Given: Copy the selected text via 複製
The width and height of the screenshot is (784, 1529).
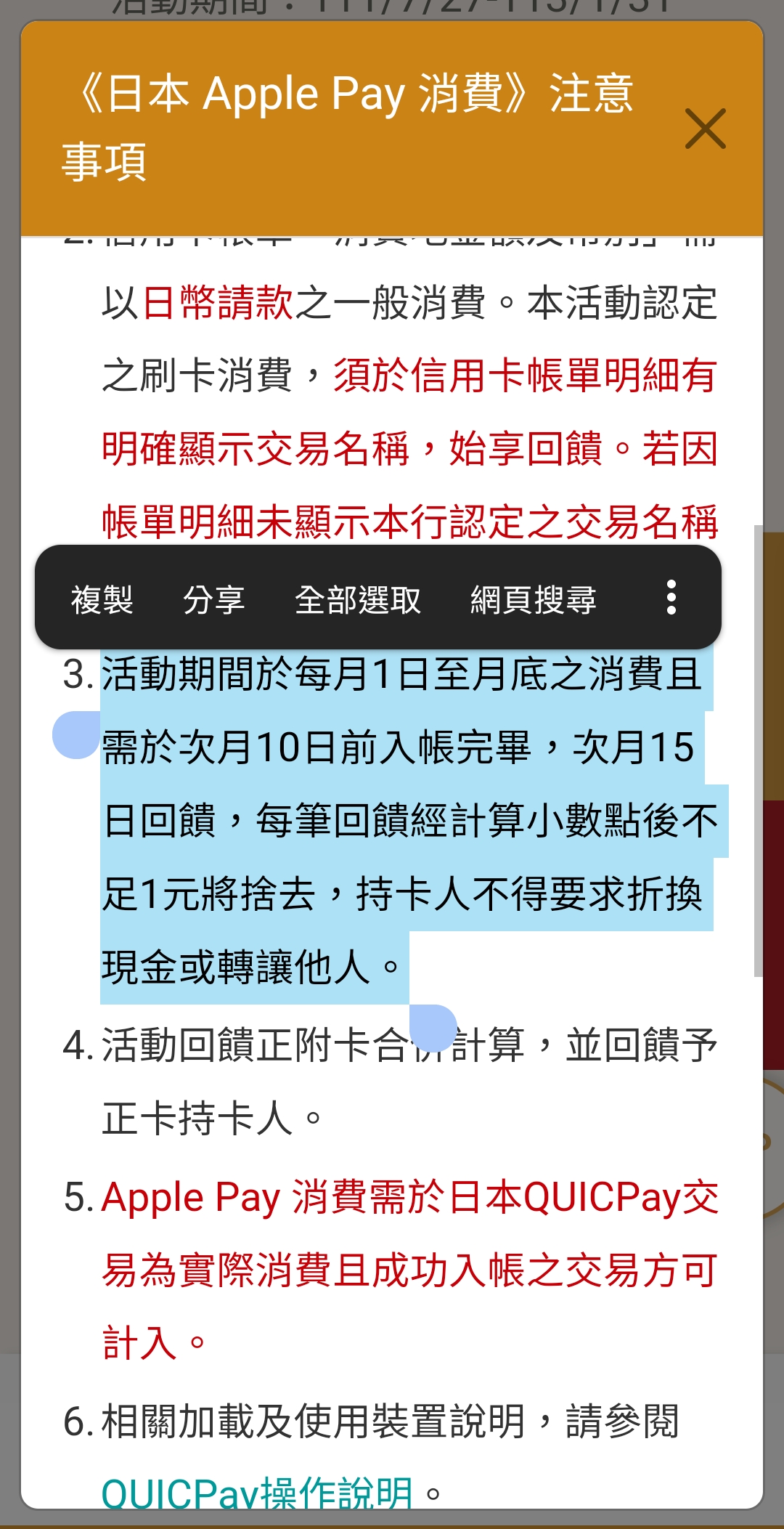Looking at the screenshot, I should pyautogui.click(x=102, y=599).
